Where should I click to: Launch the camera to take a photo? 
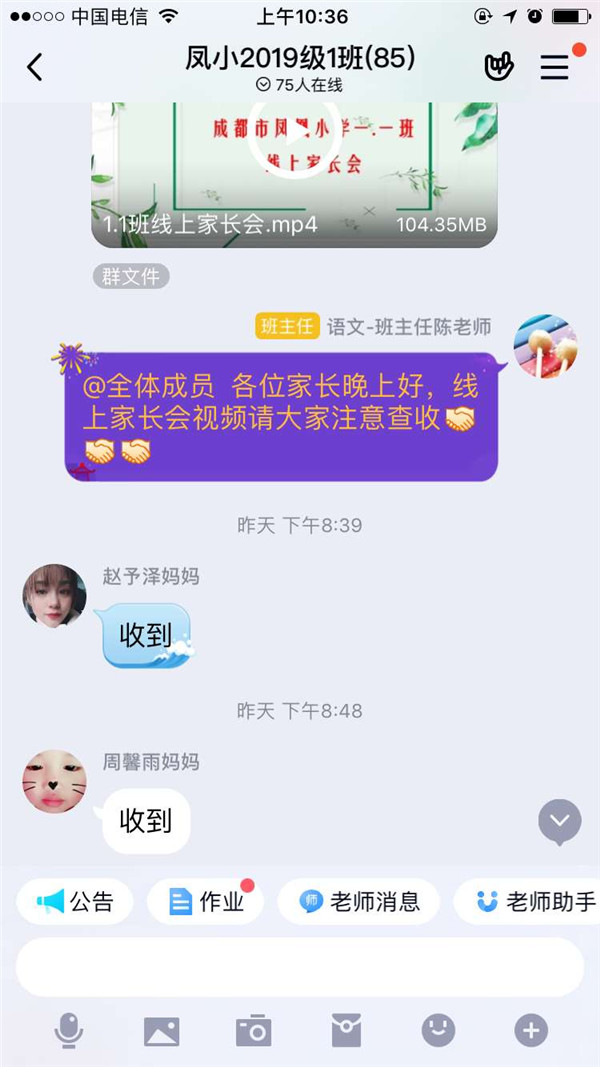253,1030
